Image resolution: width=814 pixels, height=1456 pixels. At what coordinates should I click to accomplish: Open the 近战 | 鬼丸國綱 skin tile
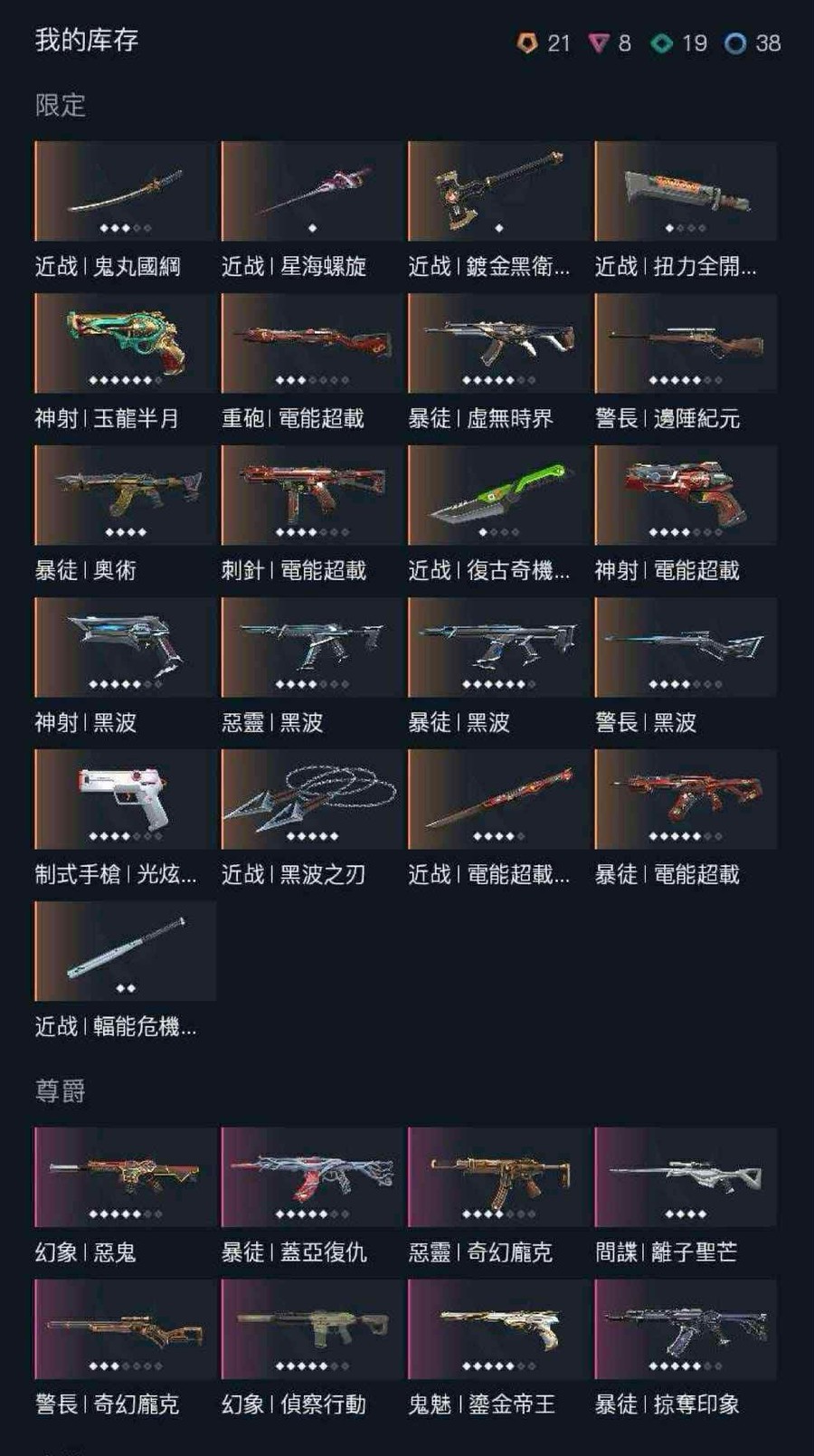pyautogui.click(x=125, y=191)
